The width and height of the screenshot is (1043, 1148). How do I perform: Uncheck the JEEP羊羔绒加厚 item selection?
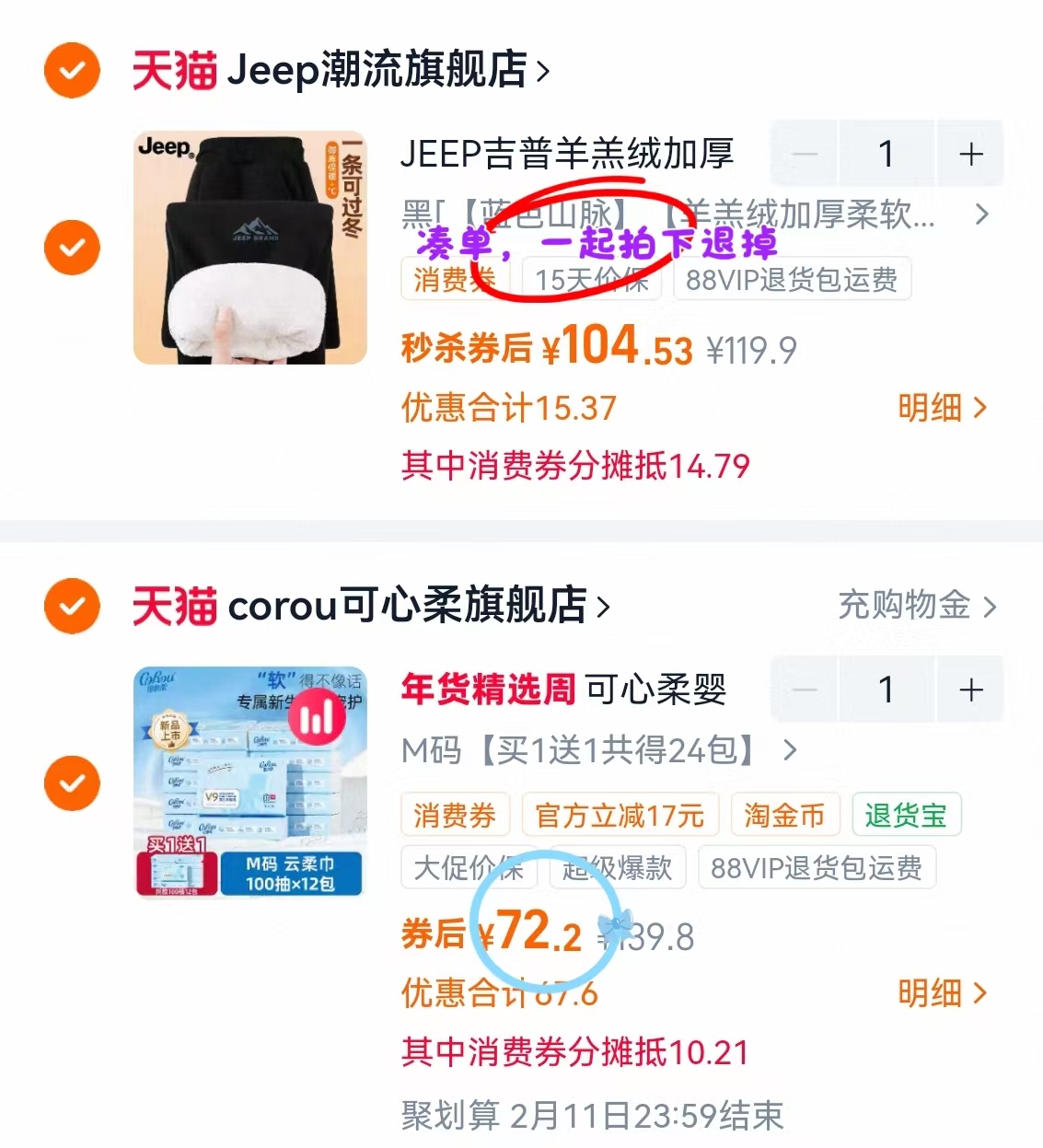click(x=71, y=247)
